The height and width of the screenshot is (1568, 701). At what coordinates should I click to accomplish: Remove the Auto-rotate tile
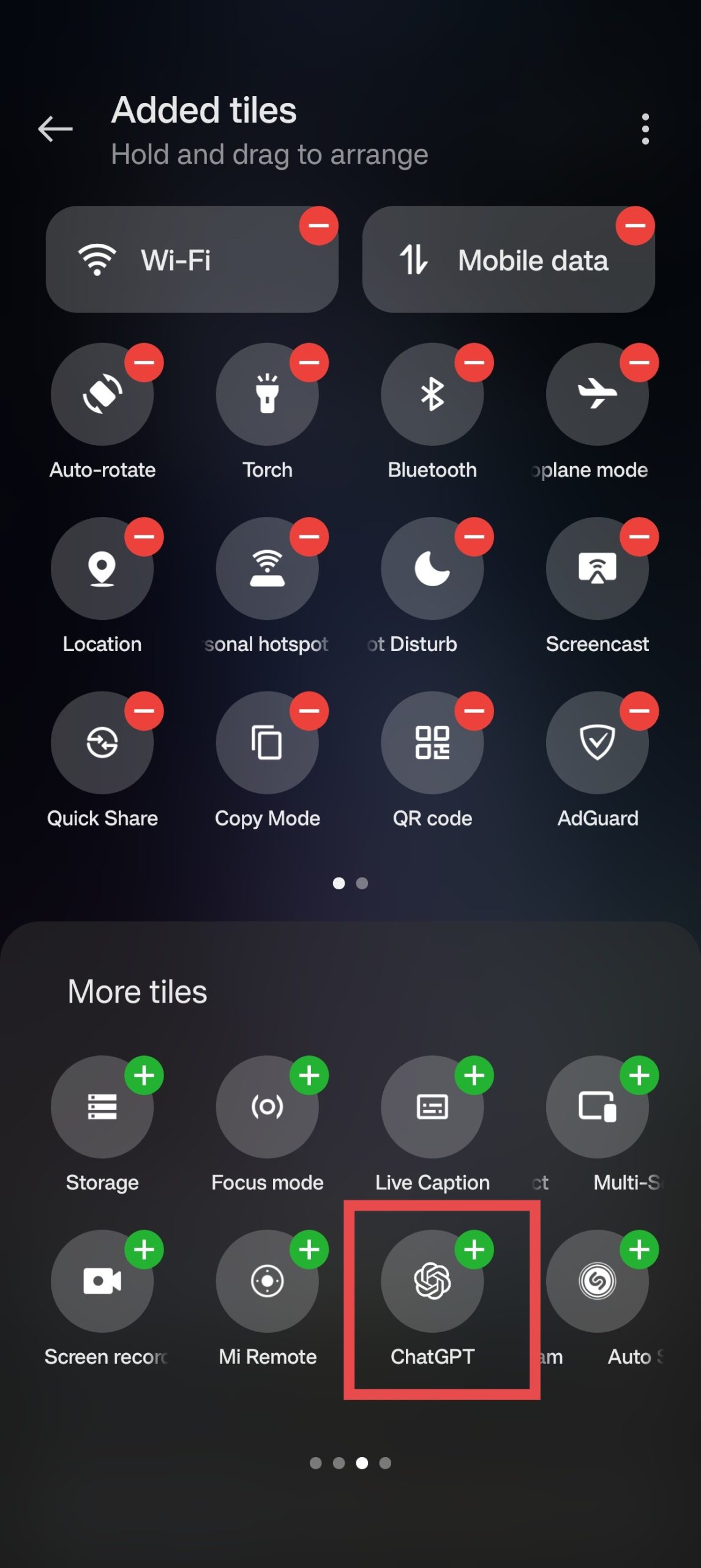point(144,363)
